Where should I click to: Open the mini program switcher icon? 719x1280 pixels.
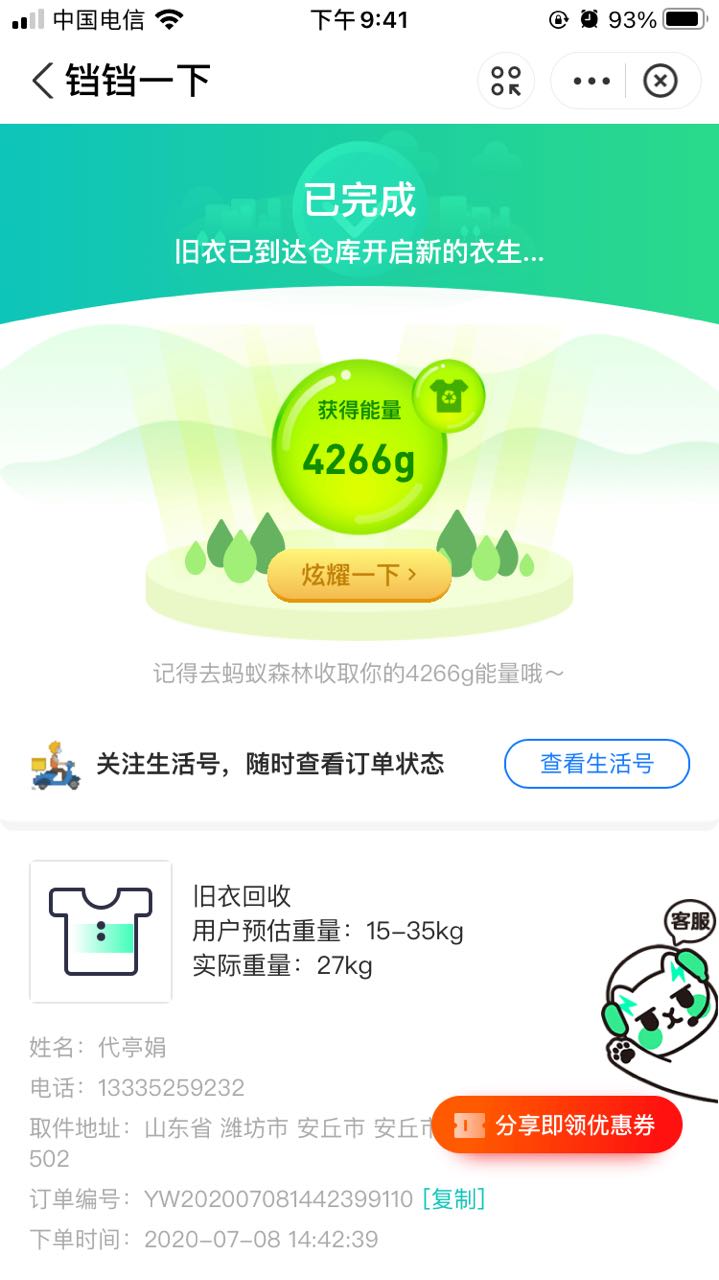(506, 81)
